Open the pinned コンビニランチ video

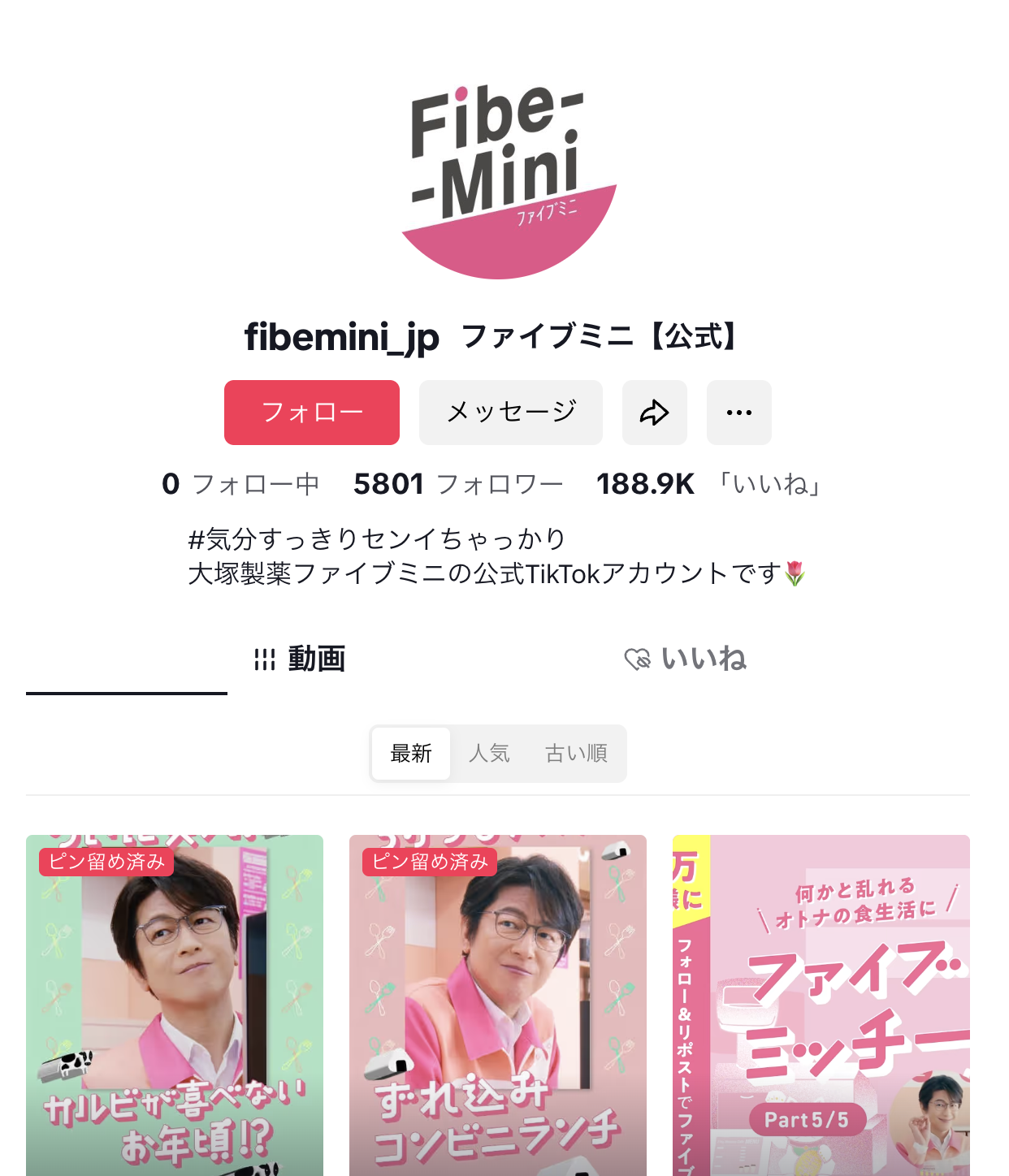[498, 1007]
